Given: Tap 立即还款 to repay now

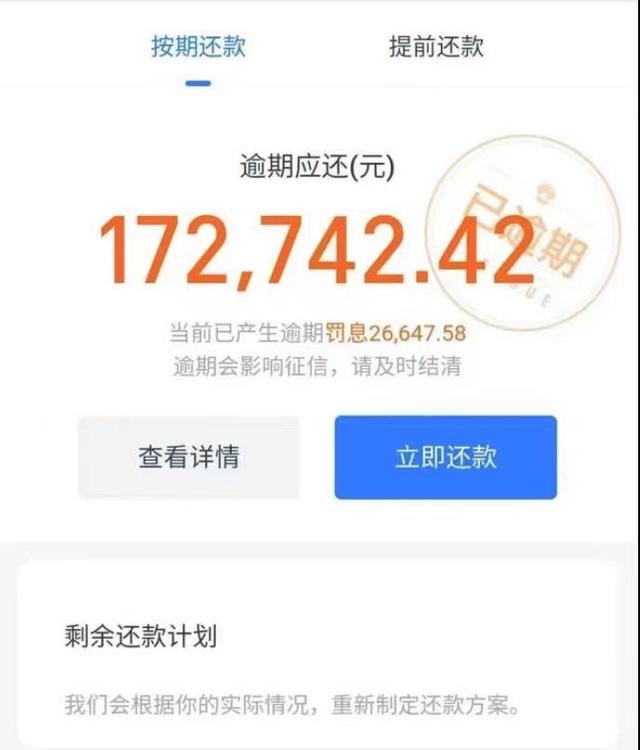Looking at the screenshot, I should (445, 457).
